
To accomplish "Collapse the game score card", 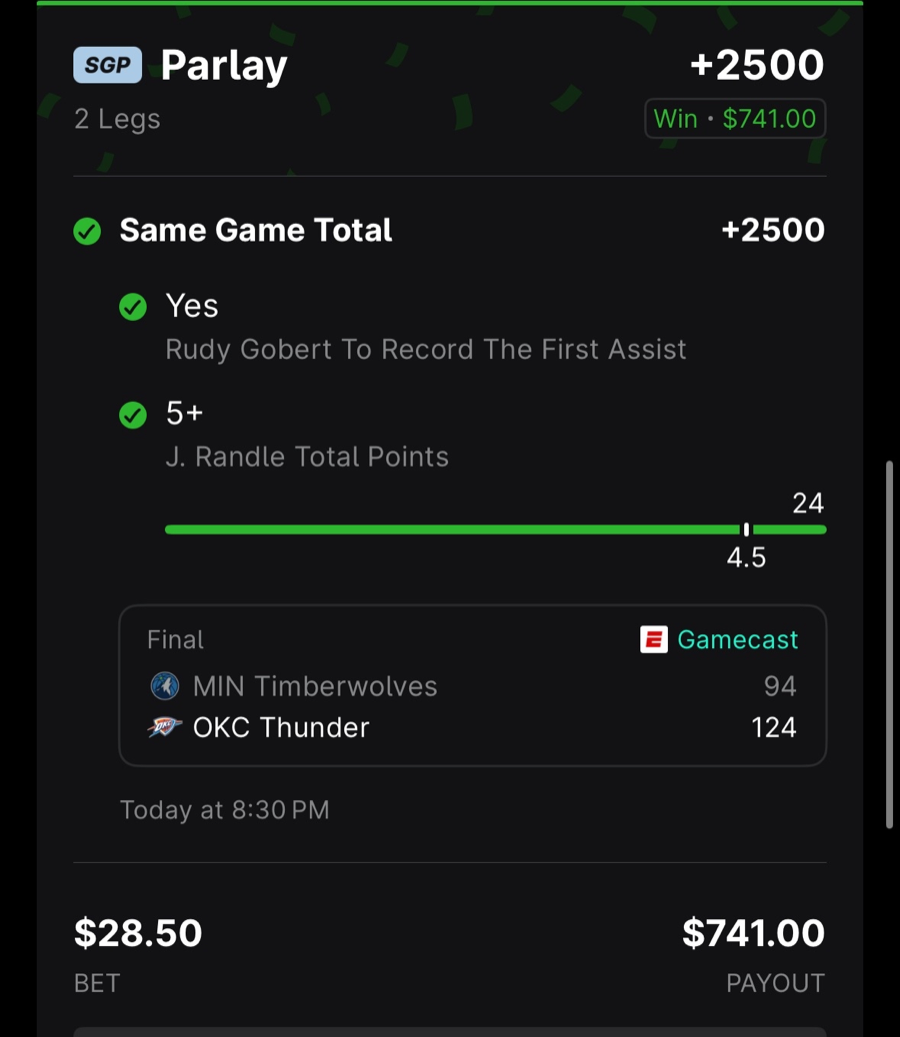I will pos(472,684).
